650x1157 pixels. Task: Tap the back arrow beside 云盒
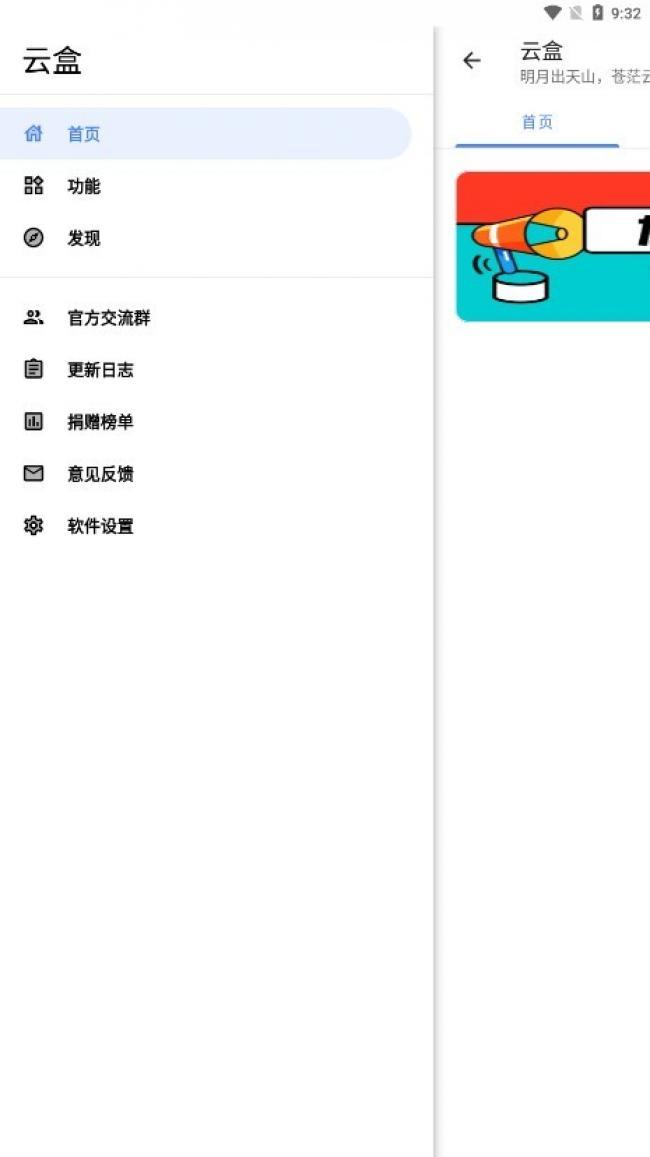tap(472, 61)
